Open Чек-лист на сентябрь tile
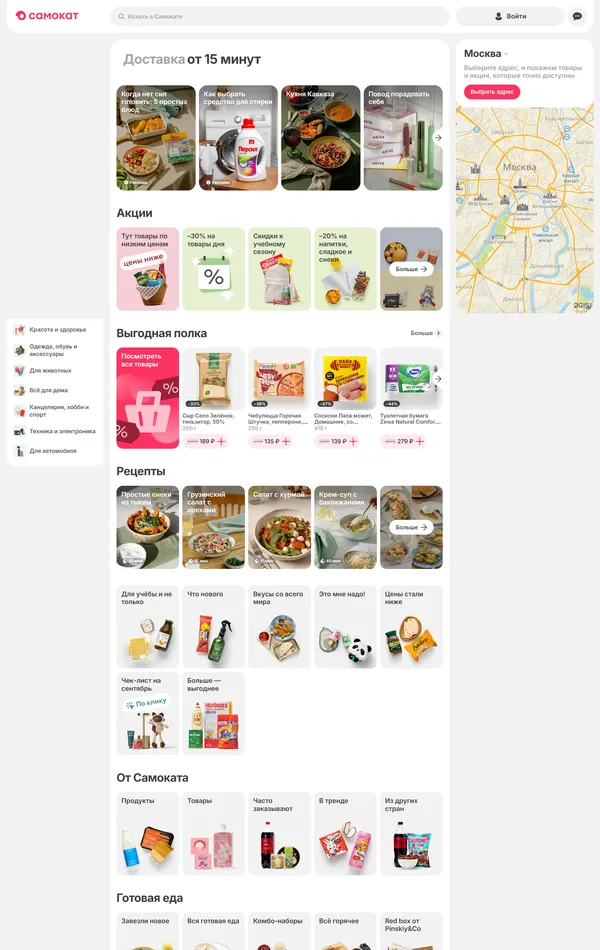Screen dimensions: 600x950 (x=148, y=713)
